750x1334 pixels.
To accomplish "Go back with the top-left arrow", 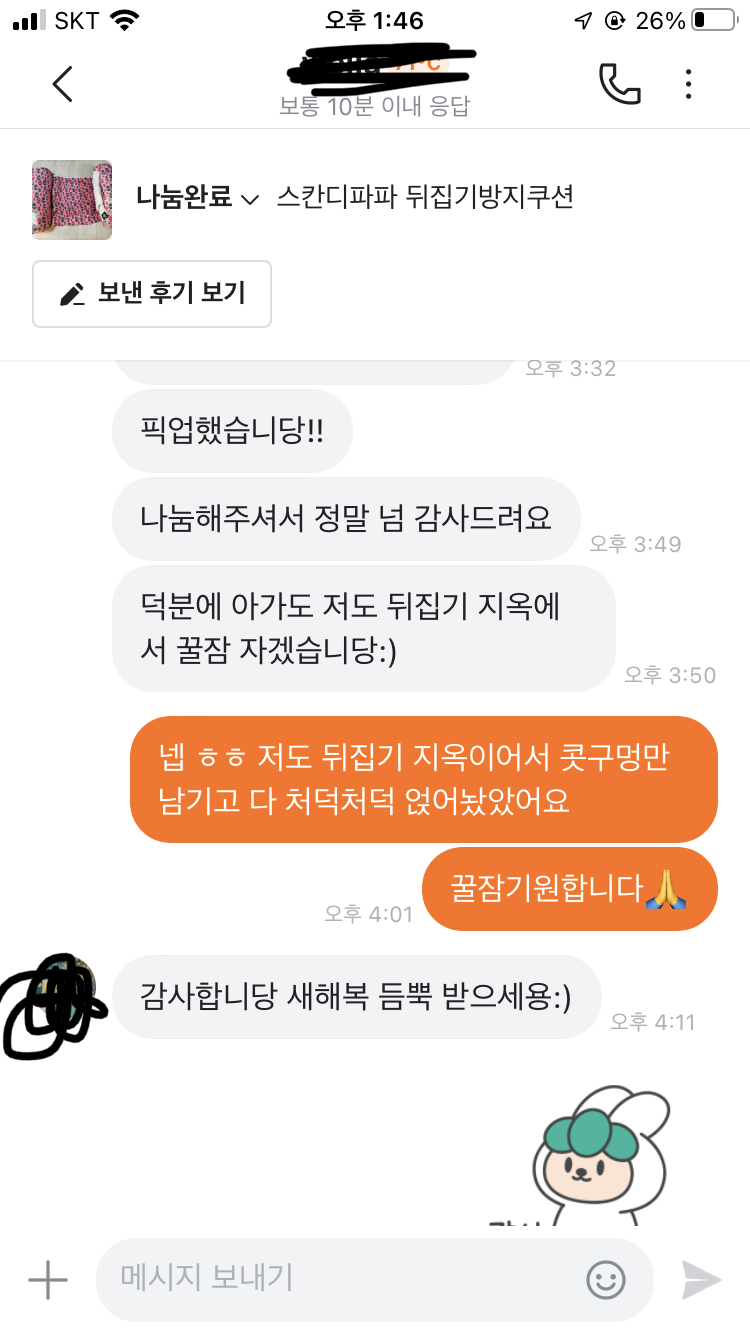I will 62,84.
